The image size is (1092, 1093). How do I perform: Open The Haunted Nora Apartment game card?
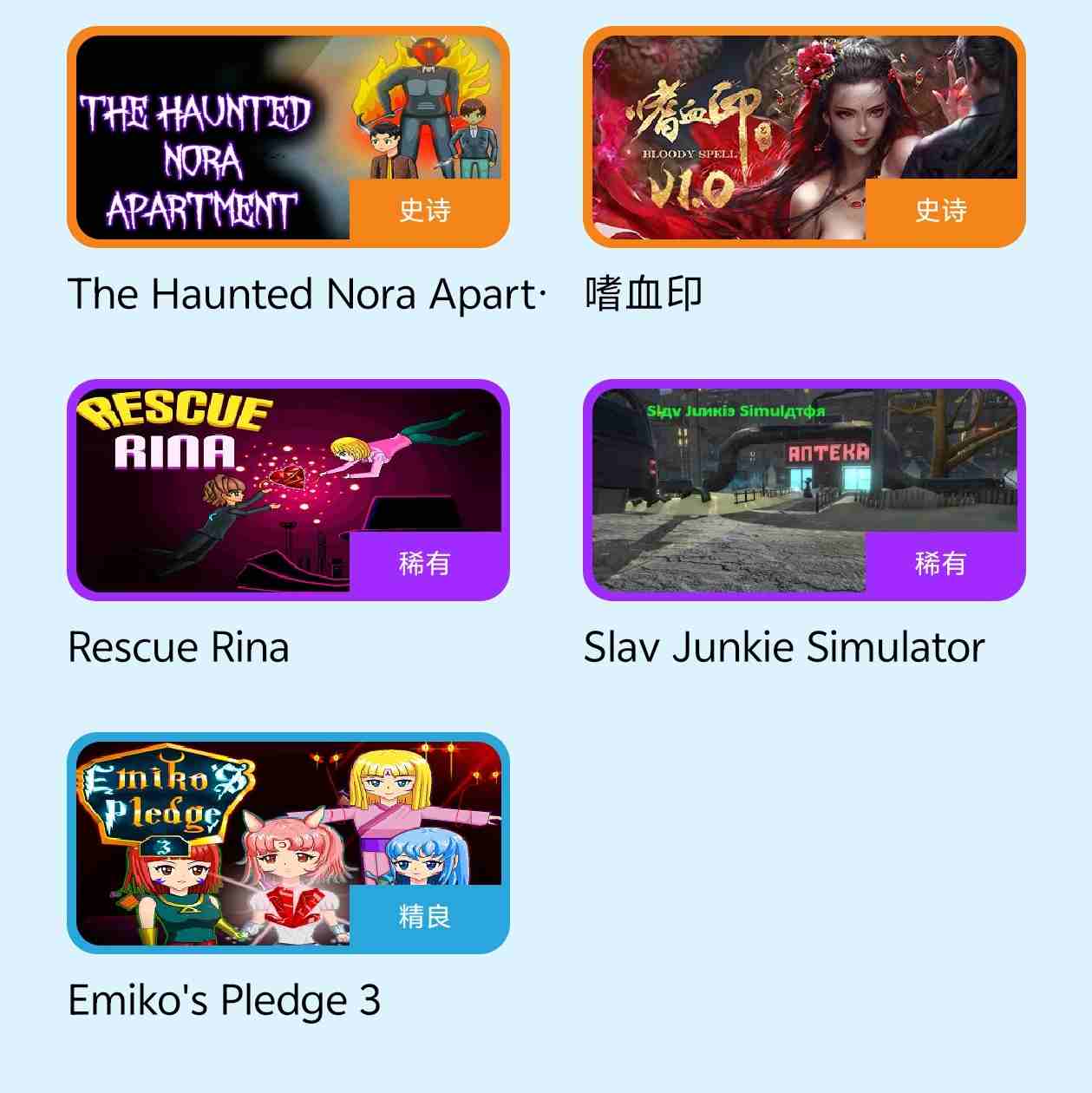[288, 137]
